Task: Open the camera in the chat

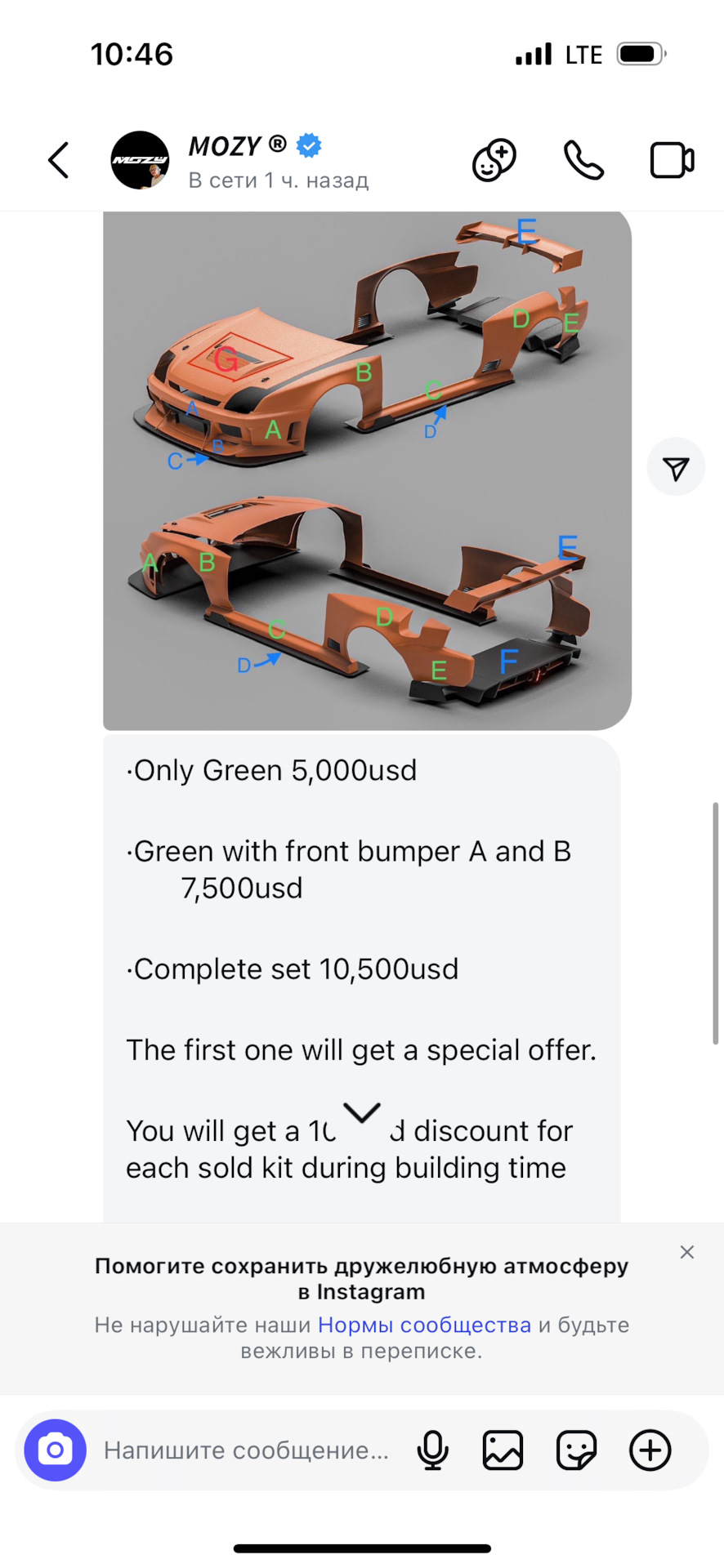Action: pos(55,1450)
